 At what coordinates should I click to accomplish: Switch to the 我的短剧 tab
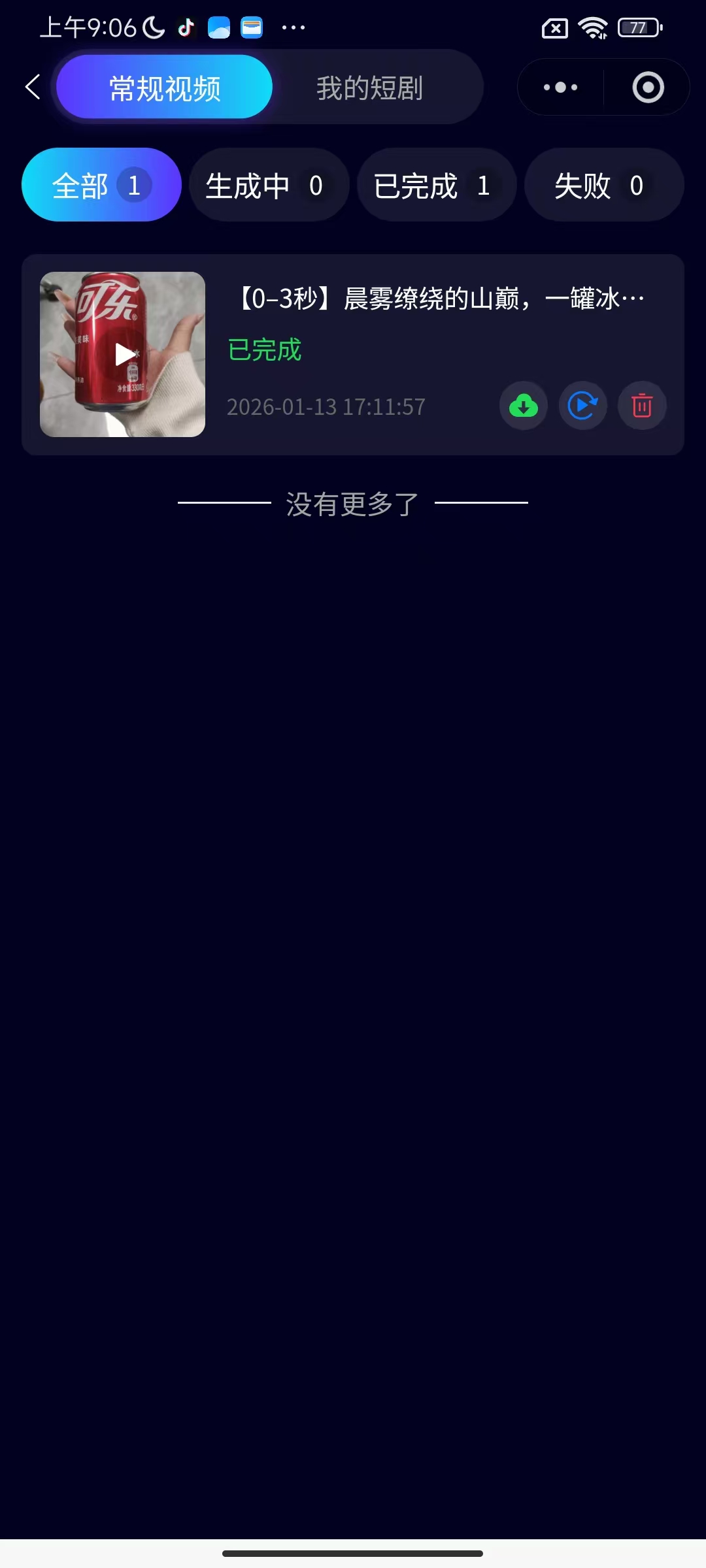coord(370,88)
